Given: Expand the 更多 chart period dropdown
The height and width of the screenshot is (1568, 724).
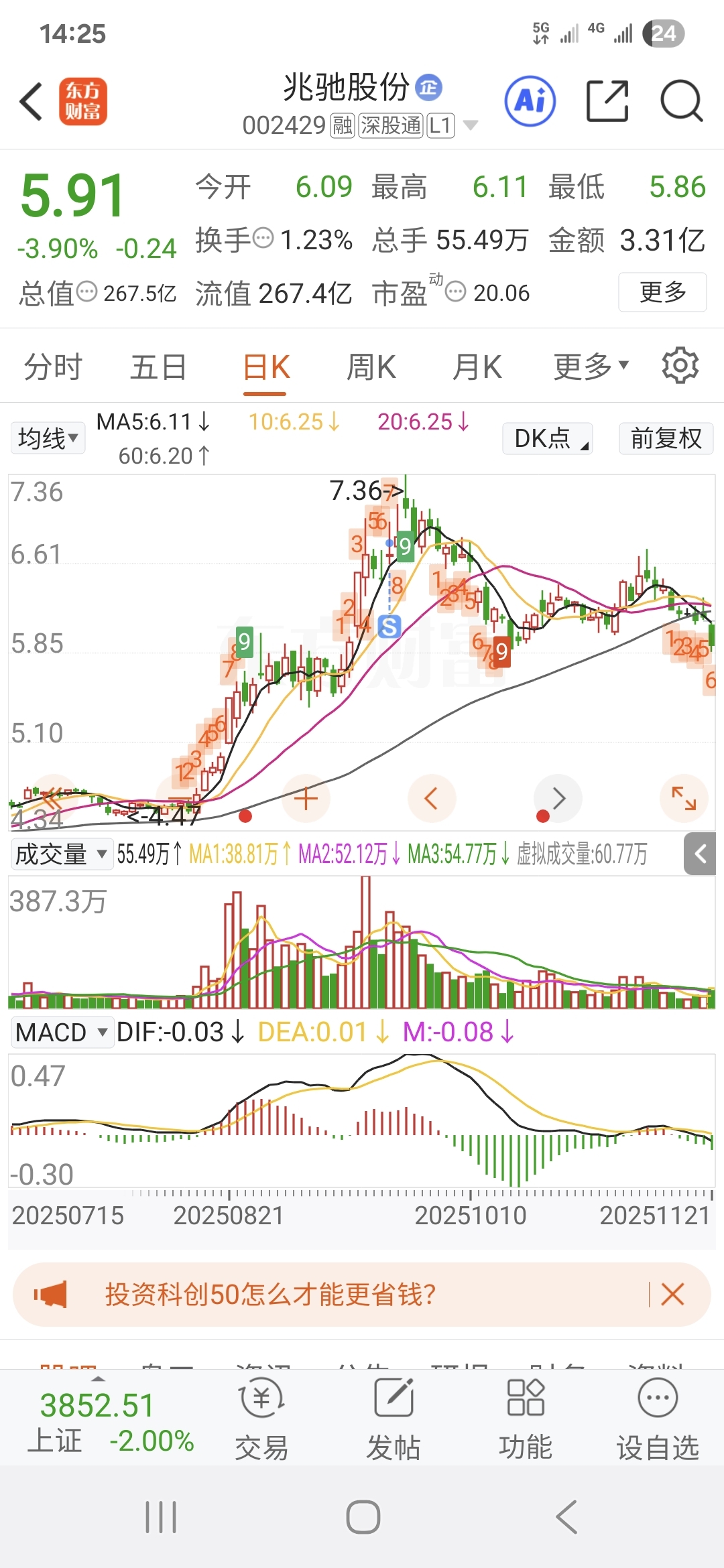Looking at the screenshot, I should pyautogui.click(x=591, y=367).
